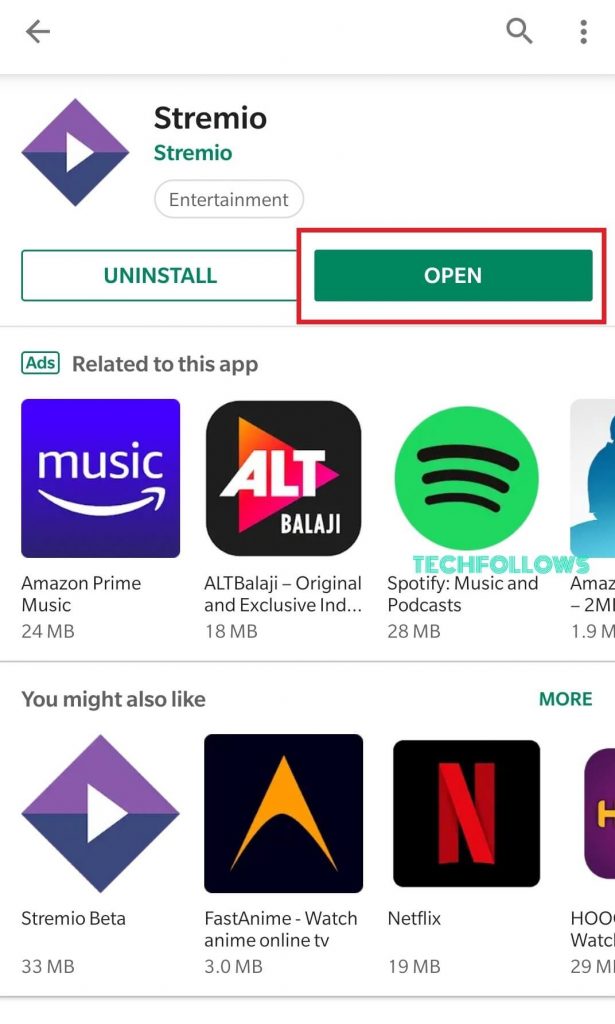The image size is (615, 1024).
Task: Open the three-dot overflow menu
Action: [583, 31]
